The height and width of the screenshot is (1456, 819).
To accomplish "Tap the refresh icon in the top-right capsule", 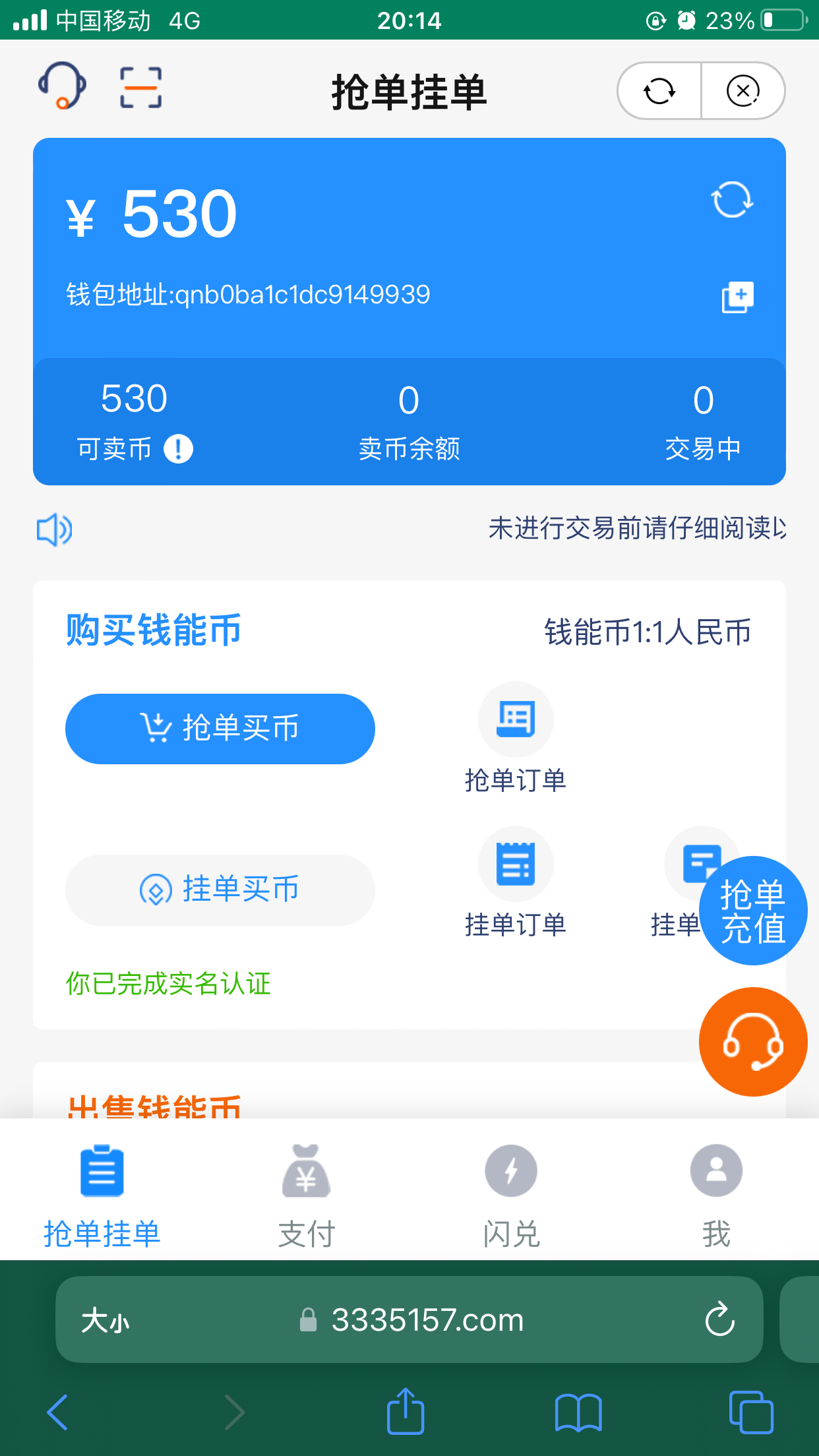I will (x=659, y=91).
